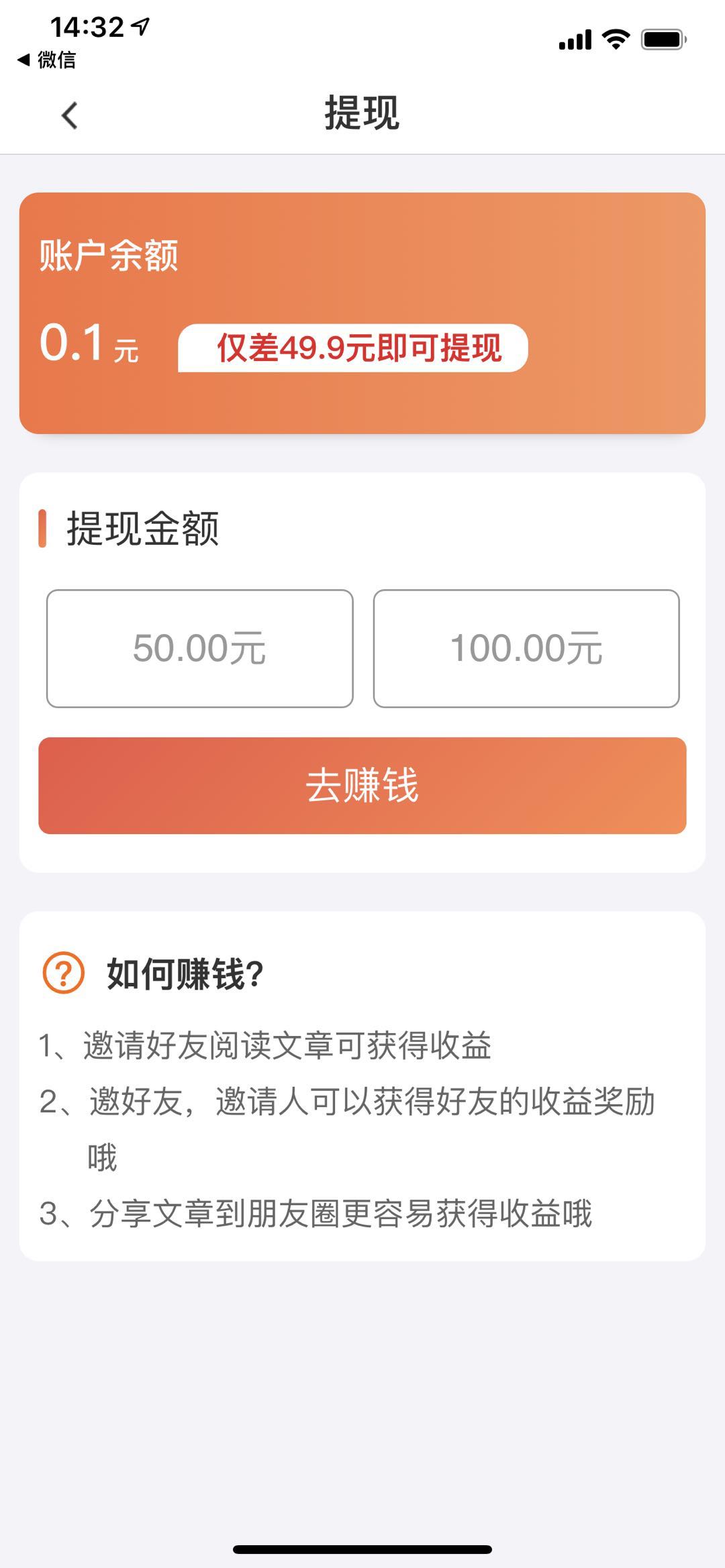Select the 提现金额 section heading
The width and height of the screenshot is (725, 1568).
click(x=142, y=530)
